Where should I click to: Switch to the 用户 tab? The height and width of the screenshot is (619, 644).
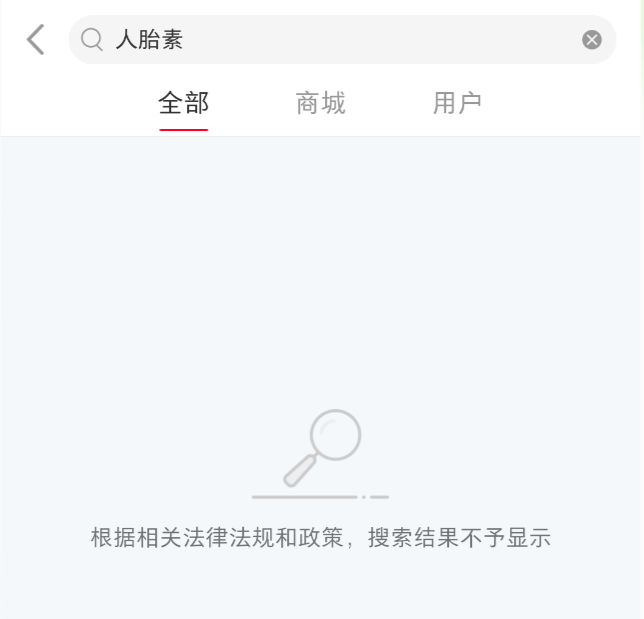458,103
